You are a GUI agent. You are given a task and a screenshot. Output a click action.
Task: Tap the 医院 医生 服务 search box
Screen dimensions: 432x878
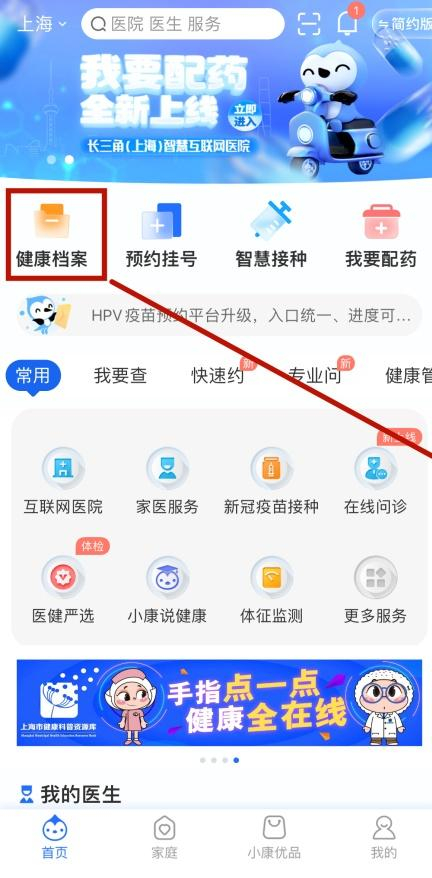(x=183, y=24)
